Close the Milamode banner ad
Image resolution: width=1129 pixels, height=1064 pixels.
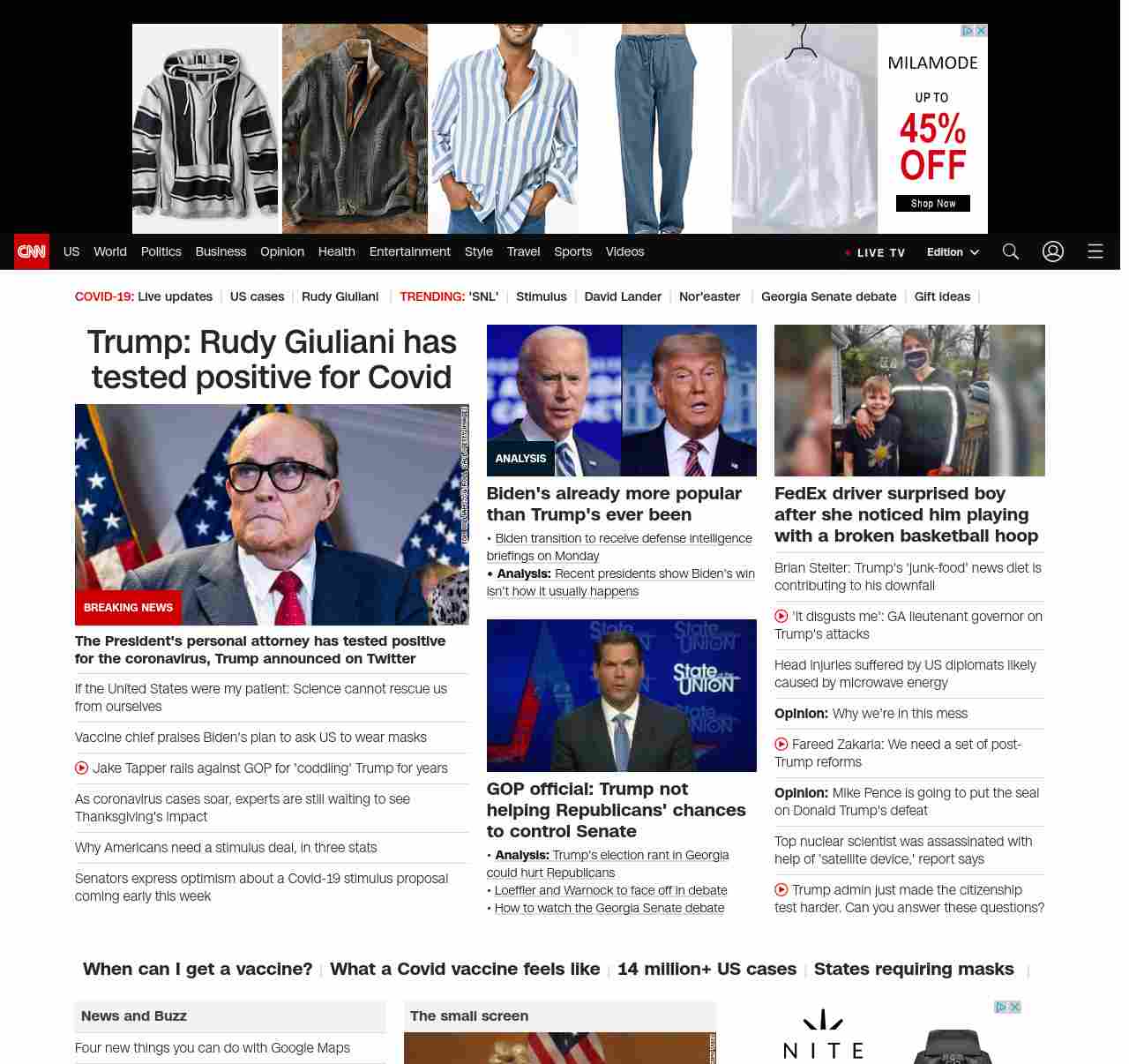tap(981, 31)
